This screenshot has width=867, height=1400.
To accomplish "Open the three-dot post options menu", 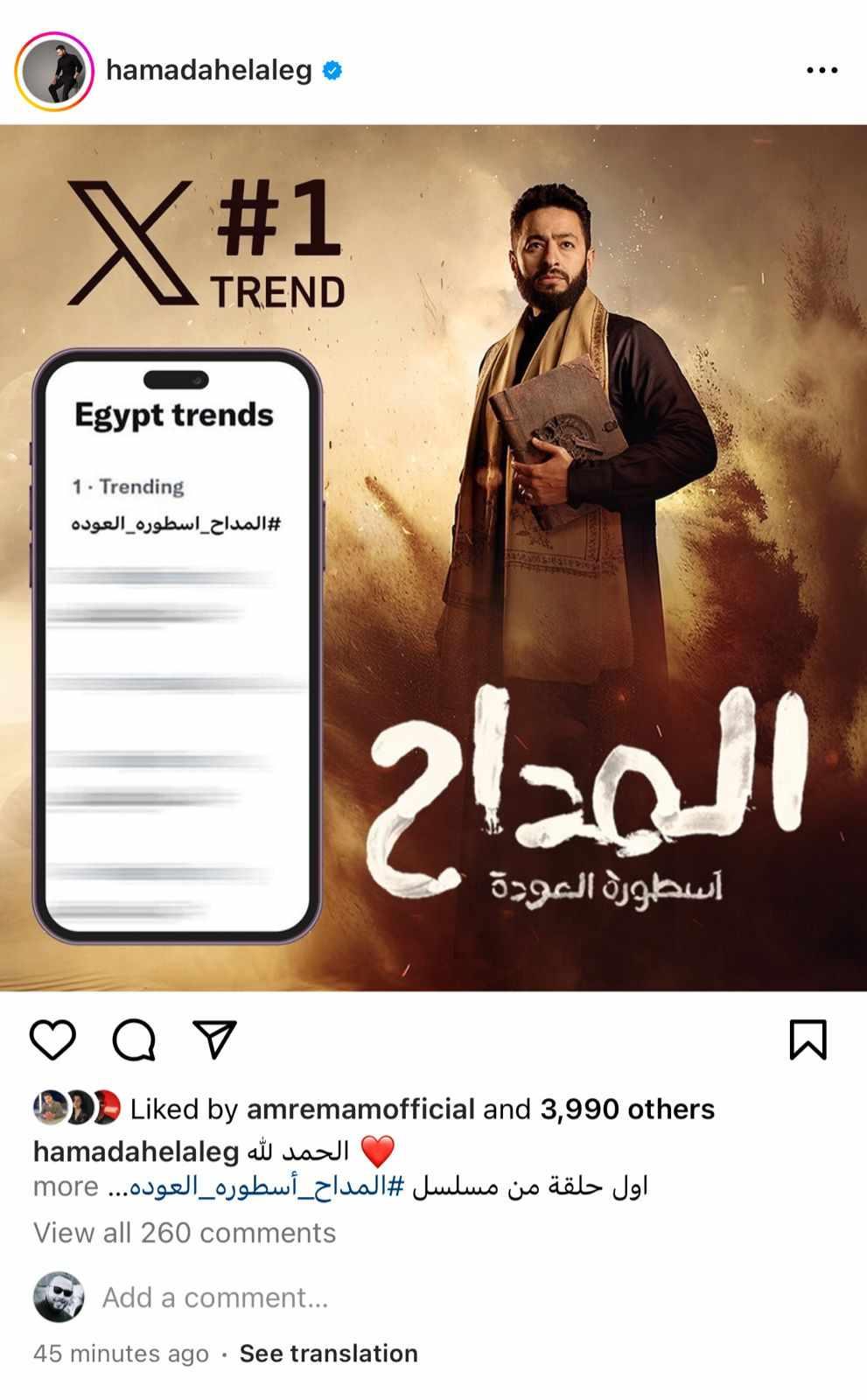I will click(822, 71).
